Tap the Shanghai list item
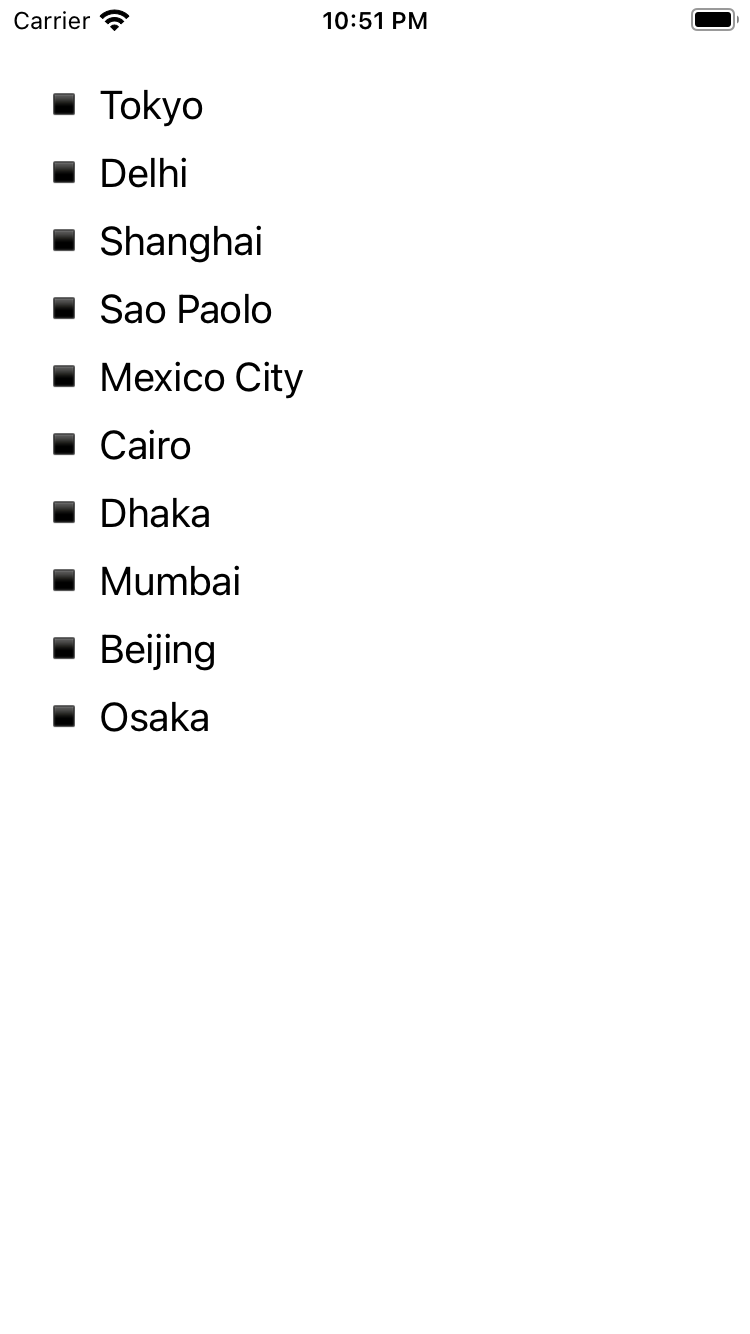The width and height of the screenshot is (750, 1334). (180, 242)
